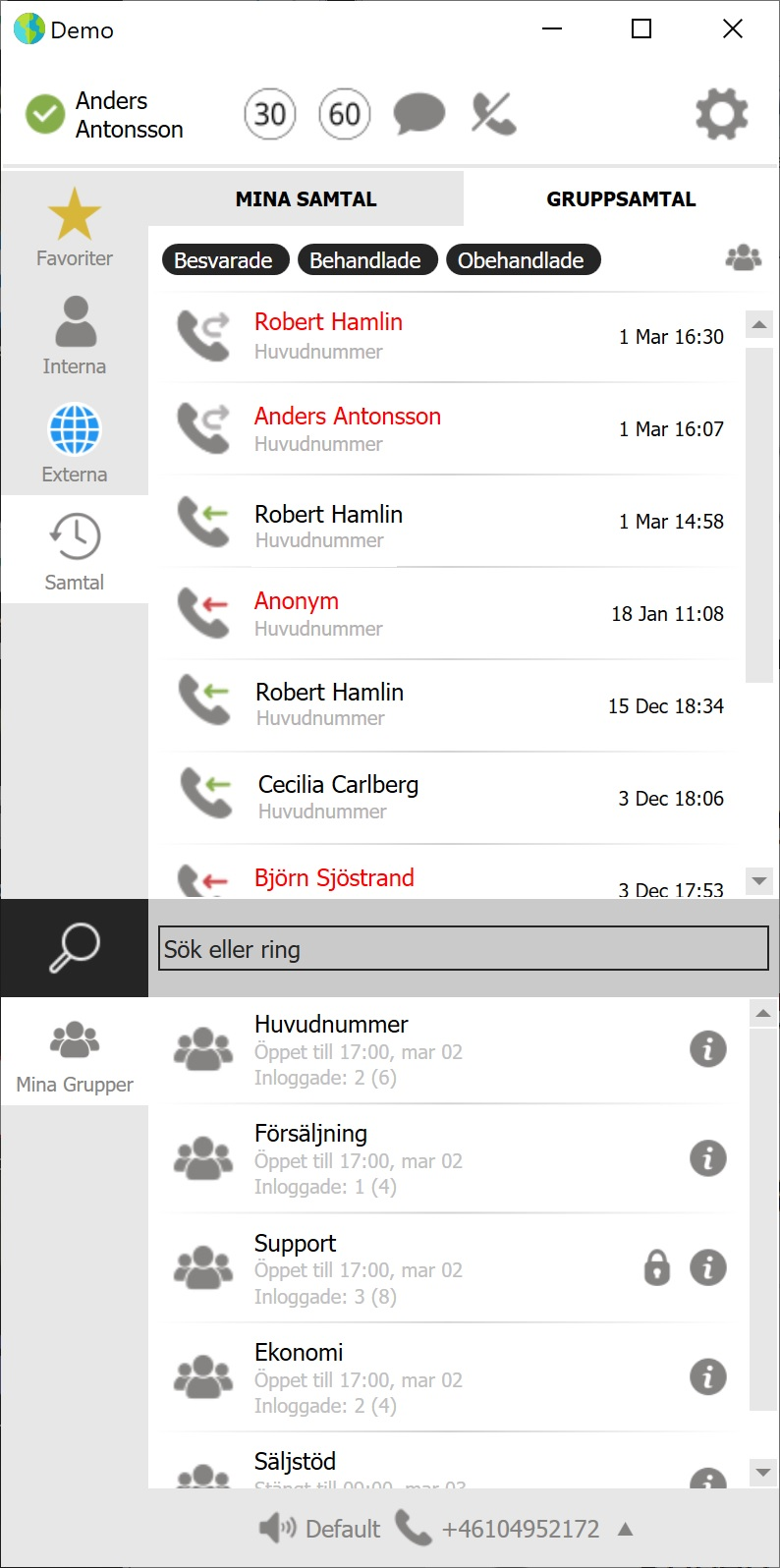Show info for the Försäljning group
The width and height of the screenshot is (780, 1568).
[708, 1158]
